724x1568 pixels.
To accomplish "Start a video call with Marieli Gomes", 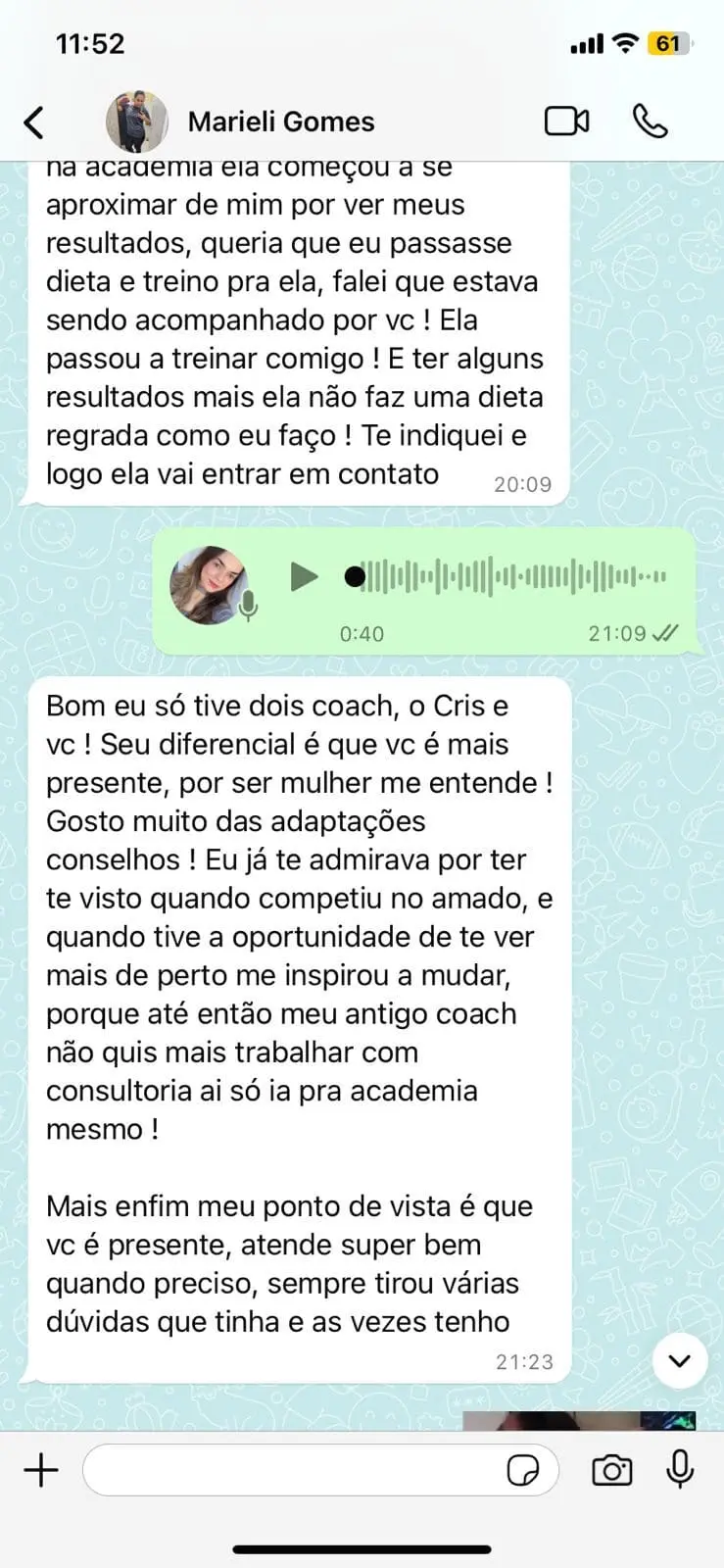I will click(566, 121).
